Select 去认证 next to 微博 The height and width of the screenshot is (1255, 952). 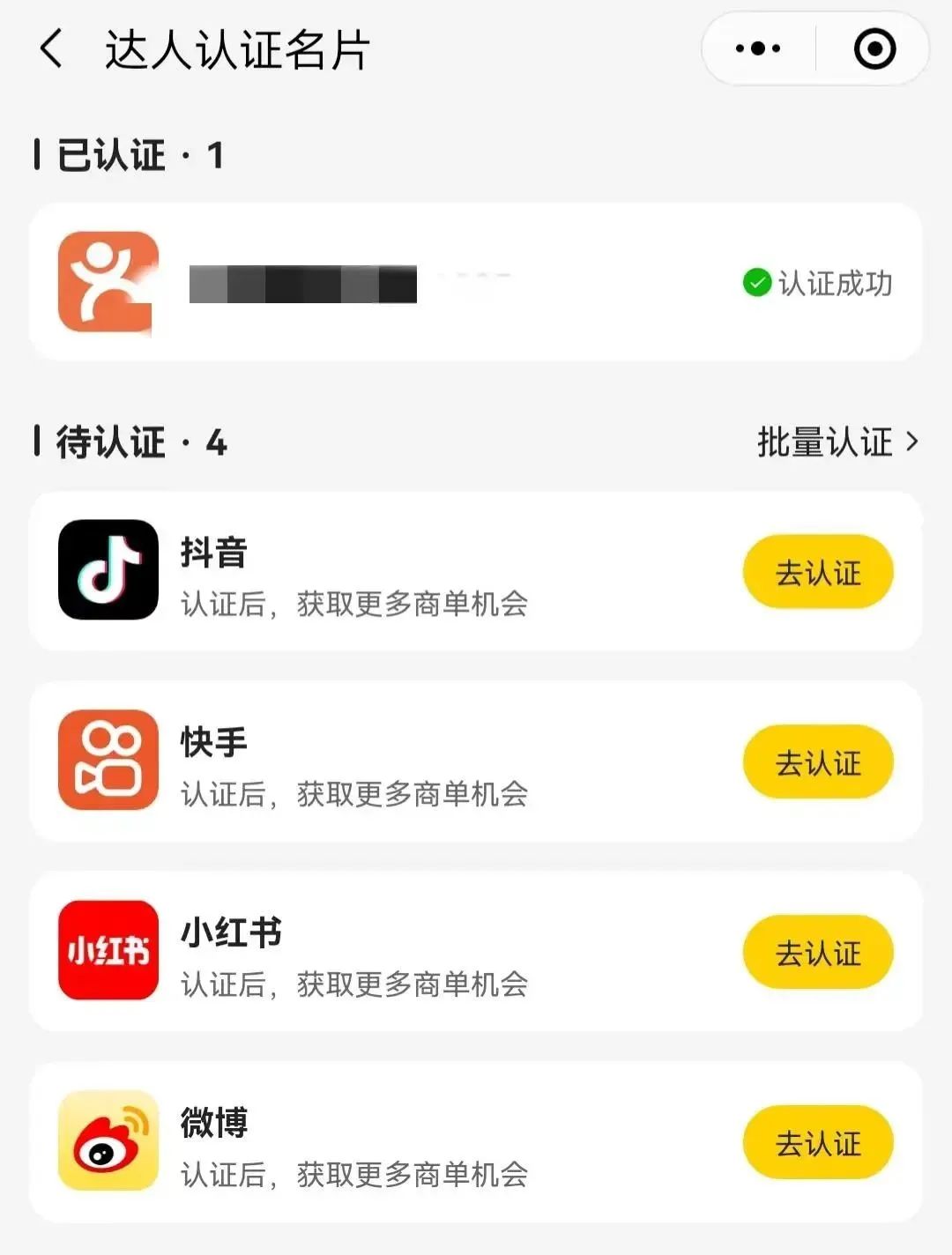click(818, 1143)
